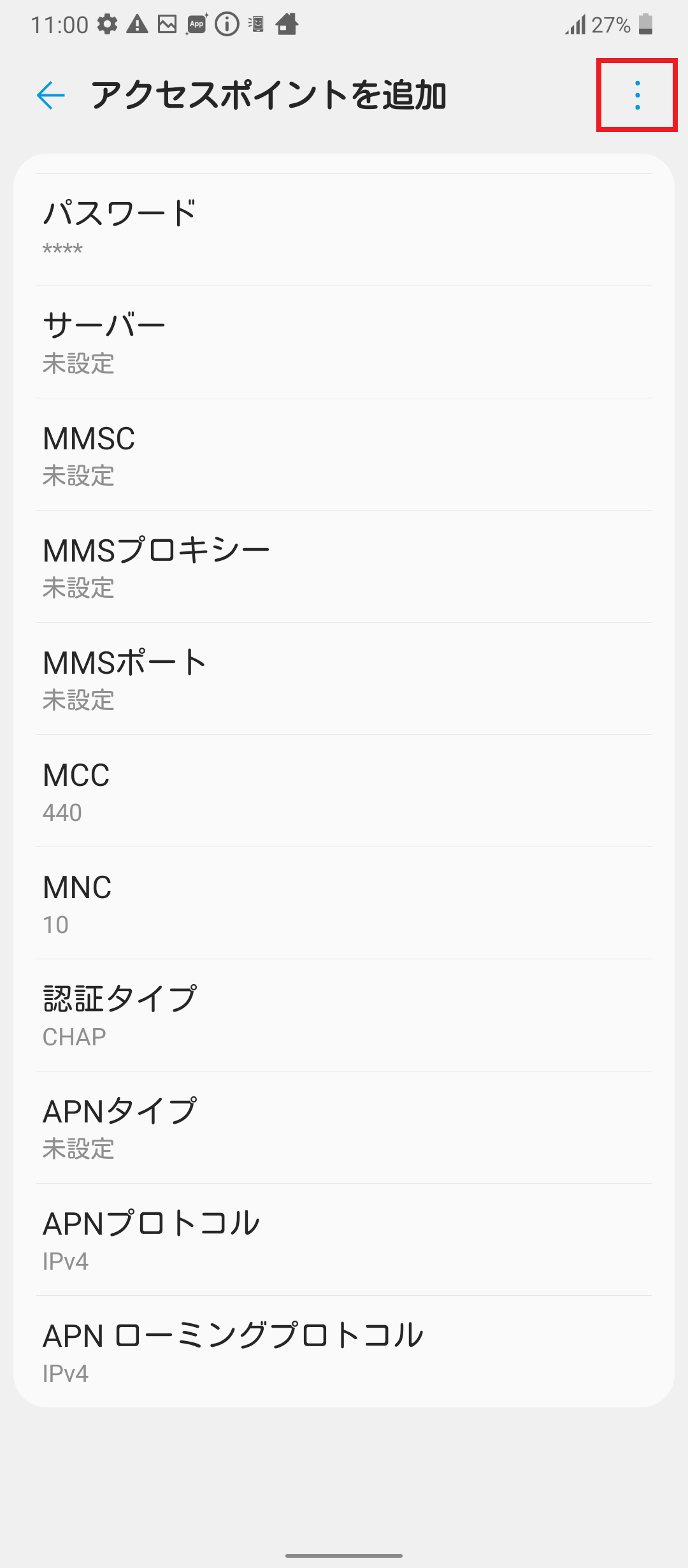688x1568 pixels.
Task: Open the three-dot overflow menu
Action: point(637,96)
